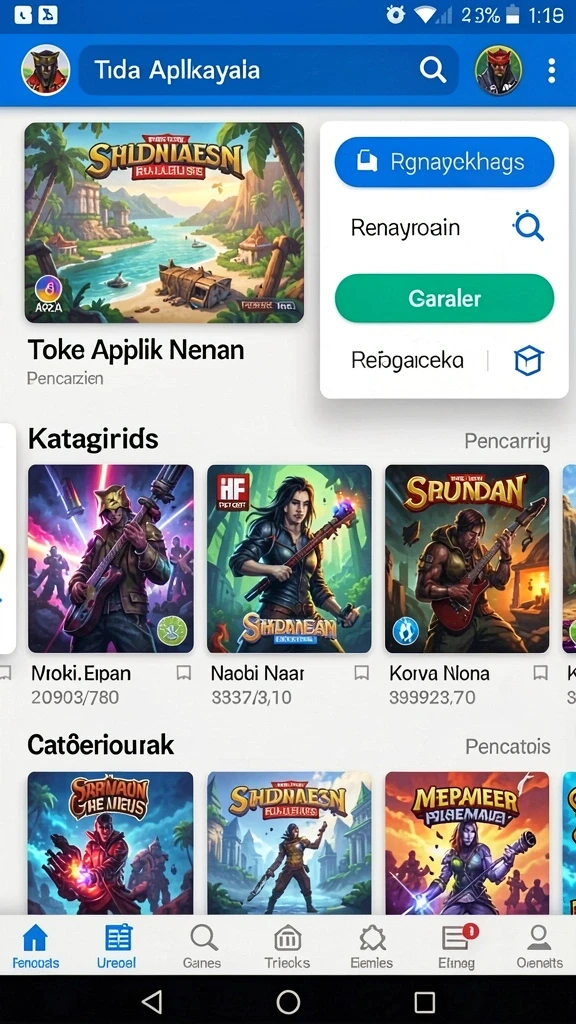Open the Mepmeer game tile

467,843
